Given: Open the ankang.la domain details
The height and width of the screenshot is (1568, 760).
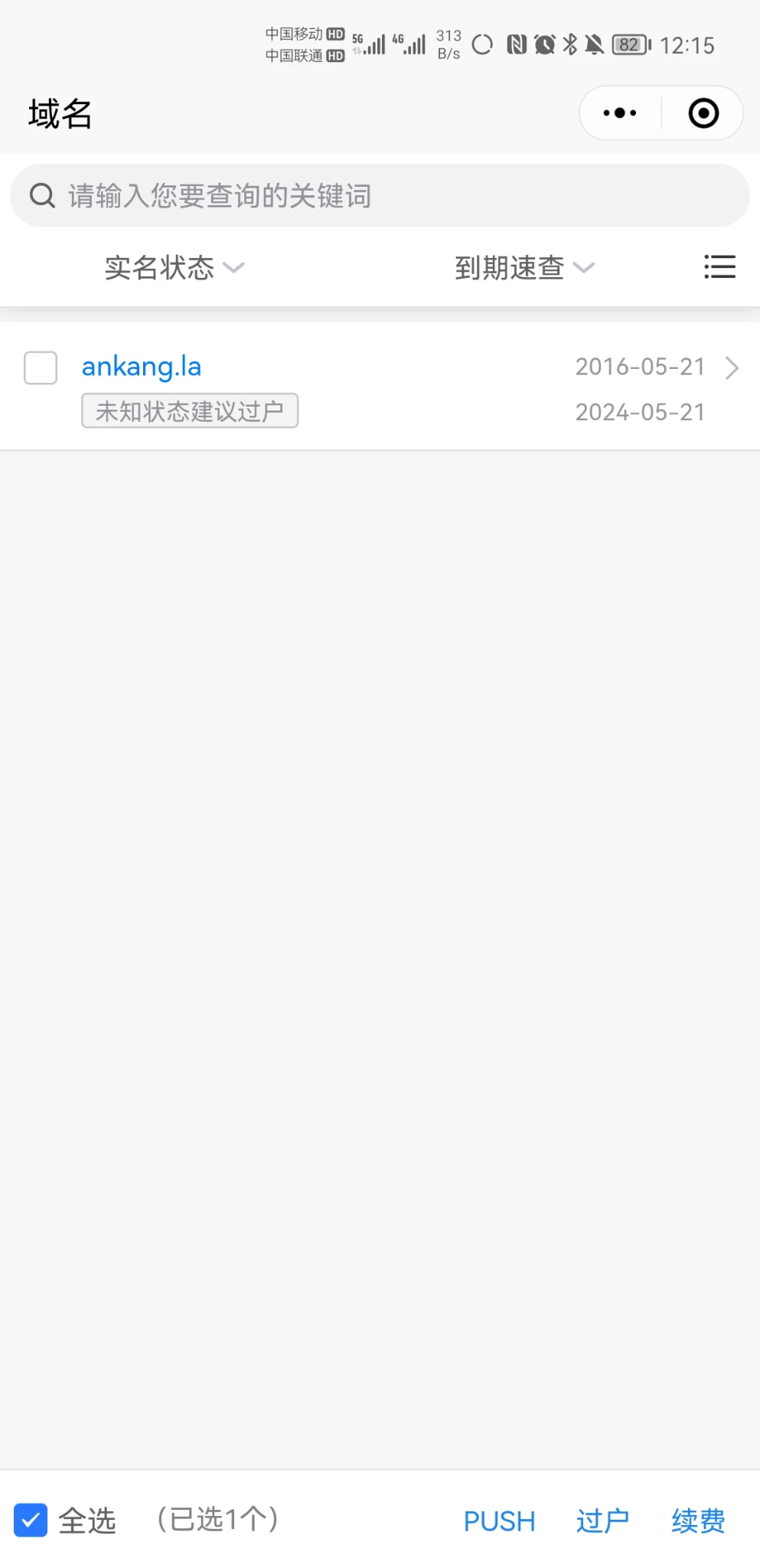Looking at the screenshot, I should click(x=142, y=367).
